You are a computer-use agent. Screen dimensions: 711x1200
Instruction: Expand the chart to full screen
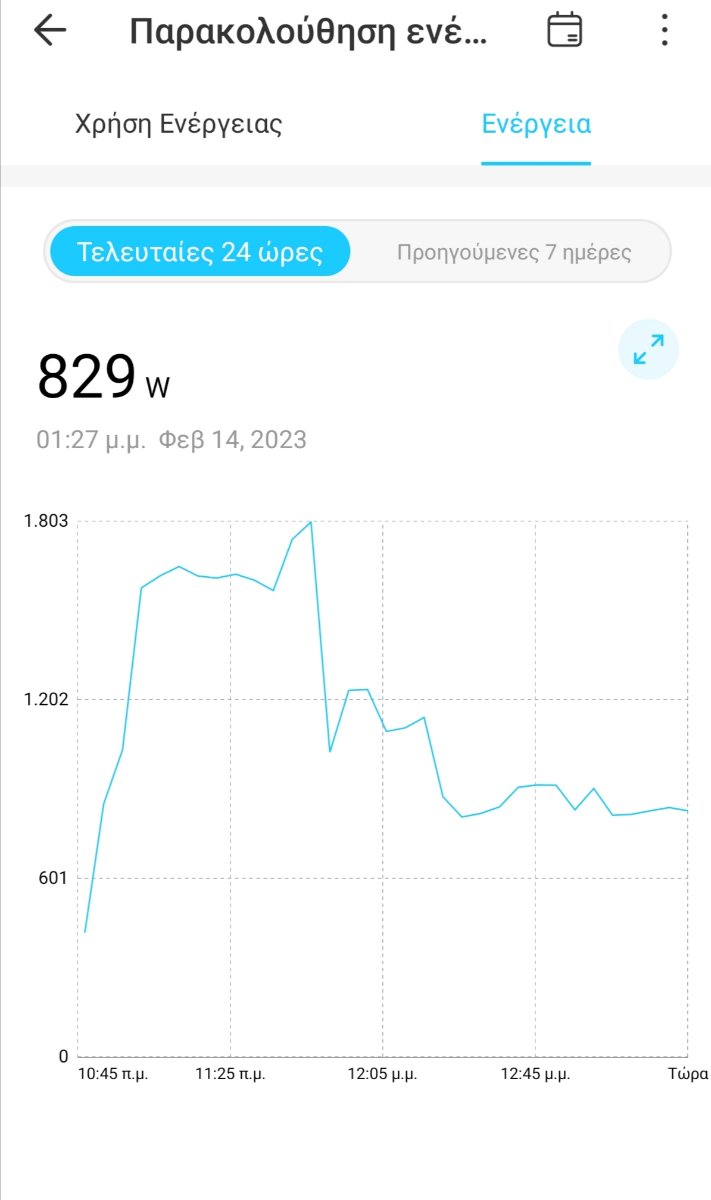(x=648, y=350)
